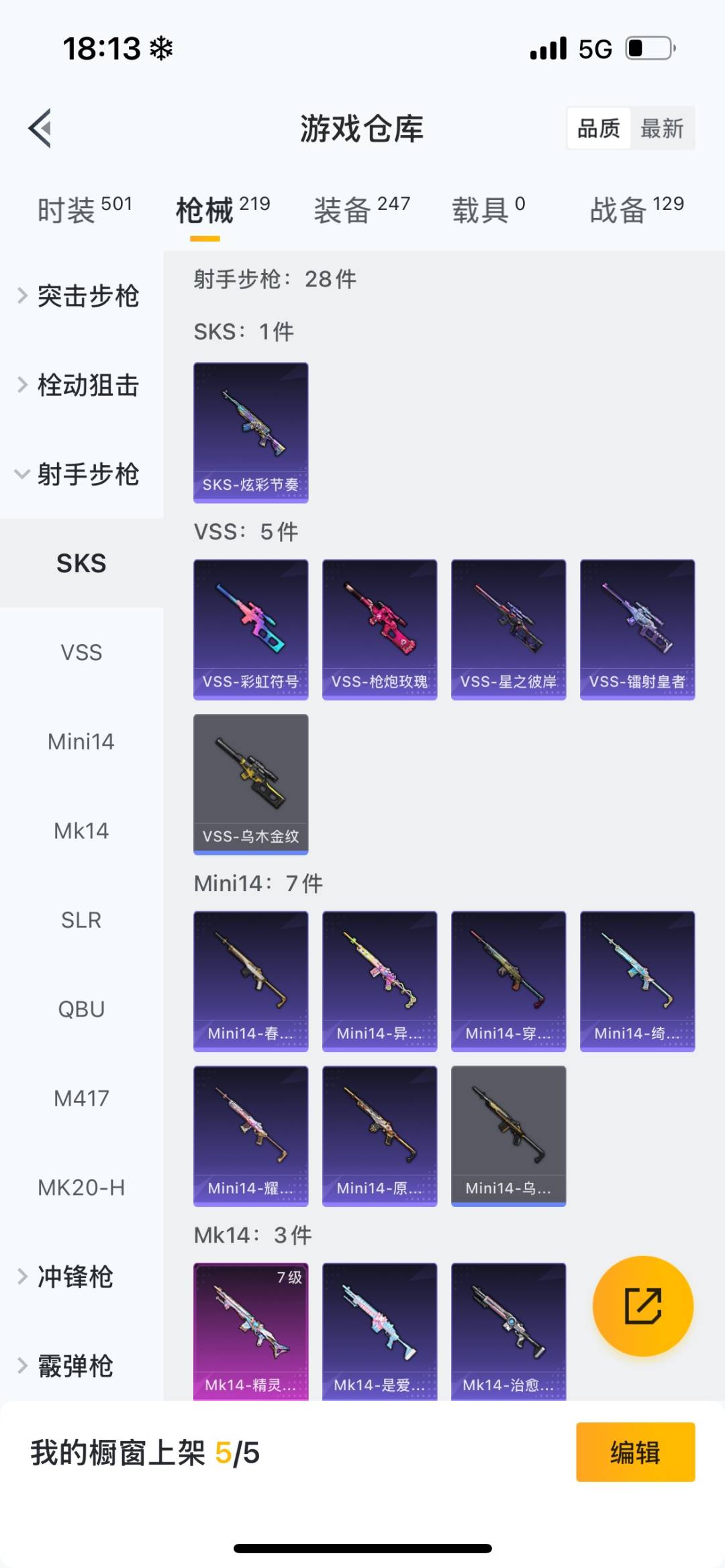Collapse the 射手步枪 category
This screenshot has width=725, height=1568.
[81, 474]
